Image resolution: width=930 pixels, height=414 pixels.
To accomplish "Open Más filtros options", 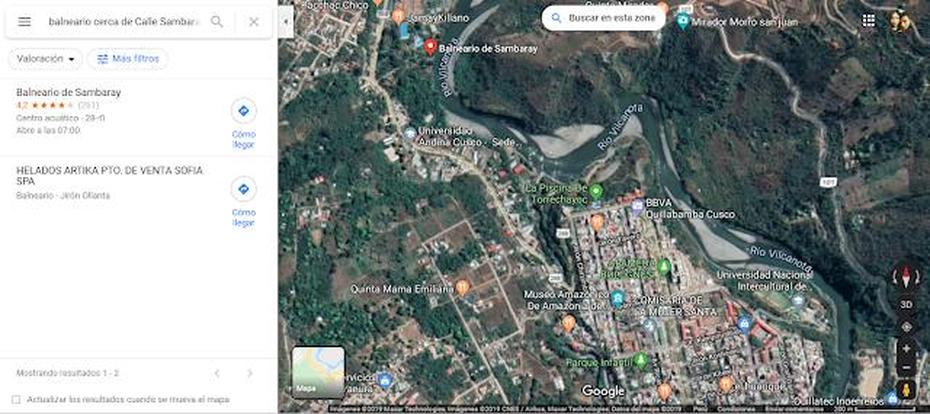I will (127, 59).
